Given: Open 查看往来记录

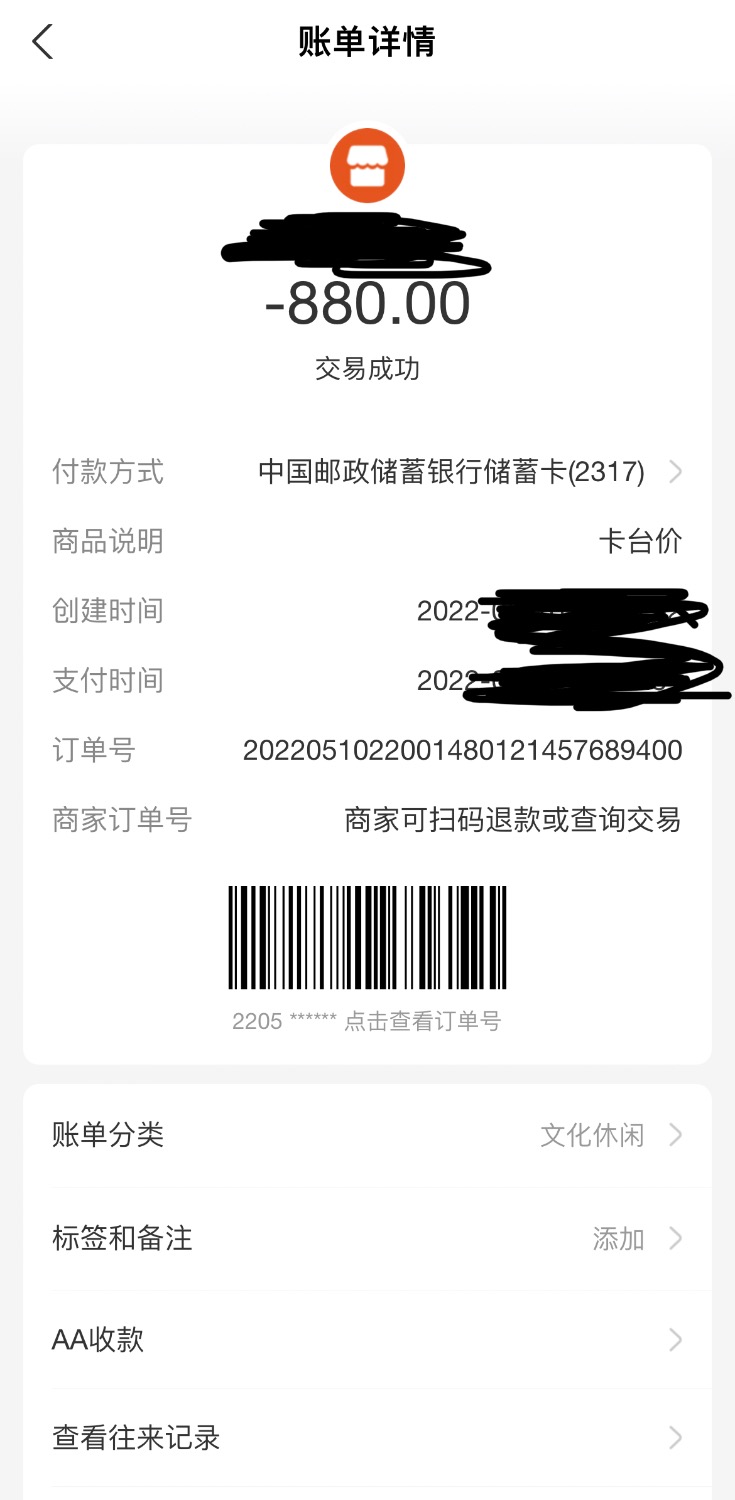Looking at the screenshot, I should (x=367, y=1438).
